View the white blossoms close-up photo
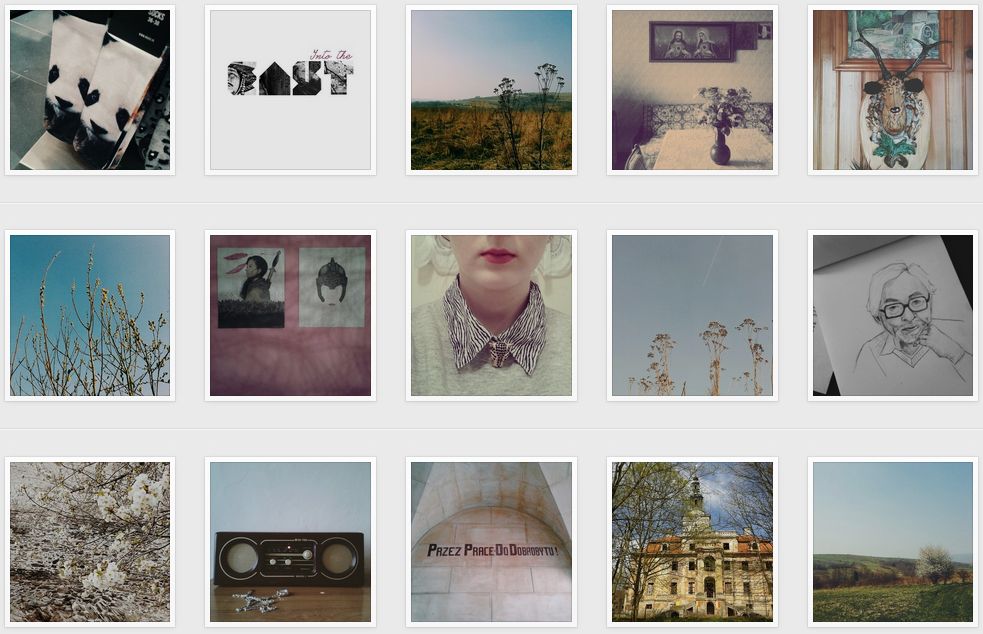The height and width of the screenshot is (634, 983). tap(90, 542)
